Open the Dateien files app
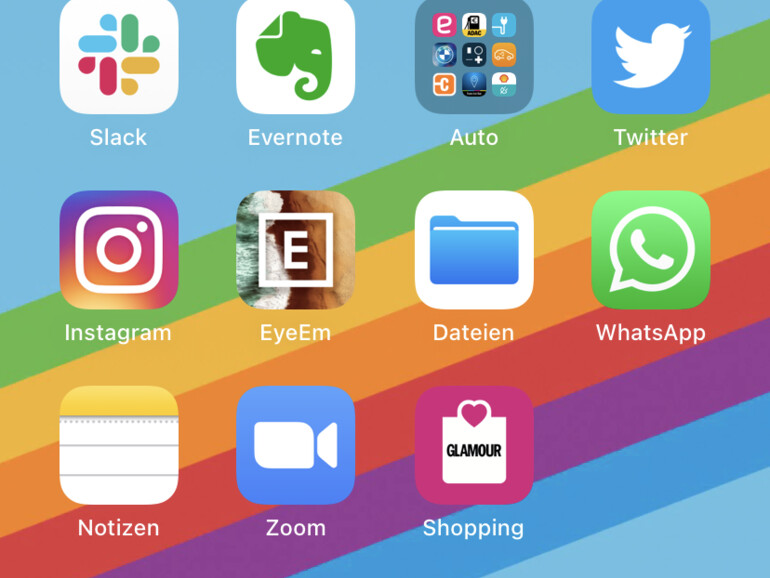This screenshot has width=770, height=578. point(473,249)
